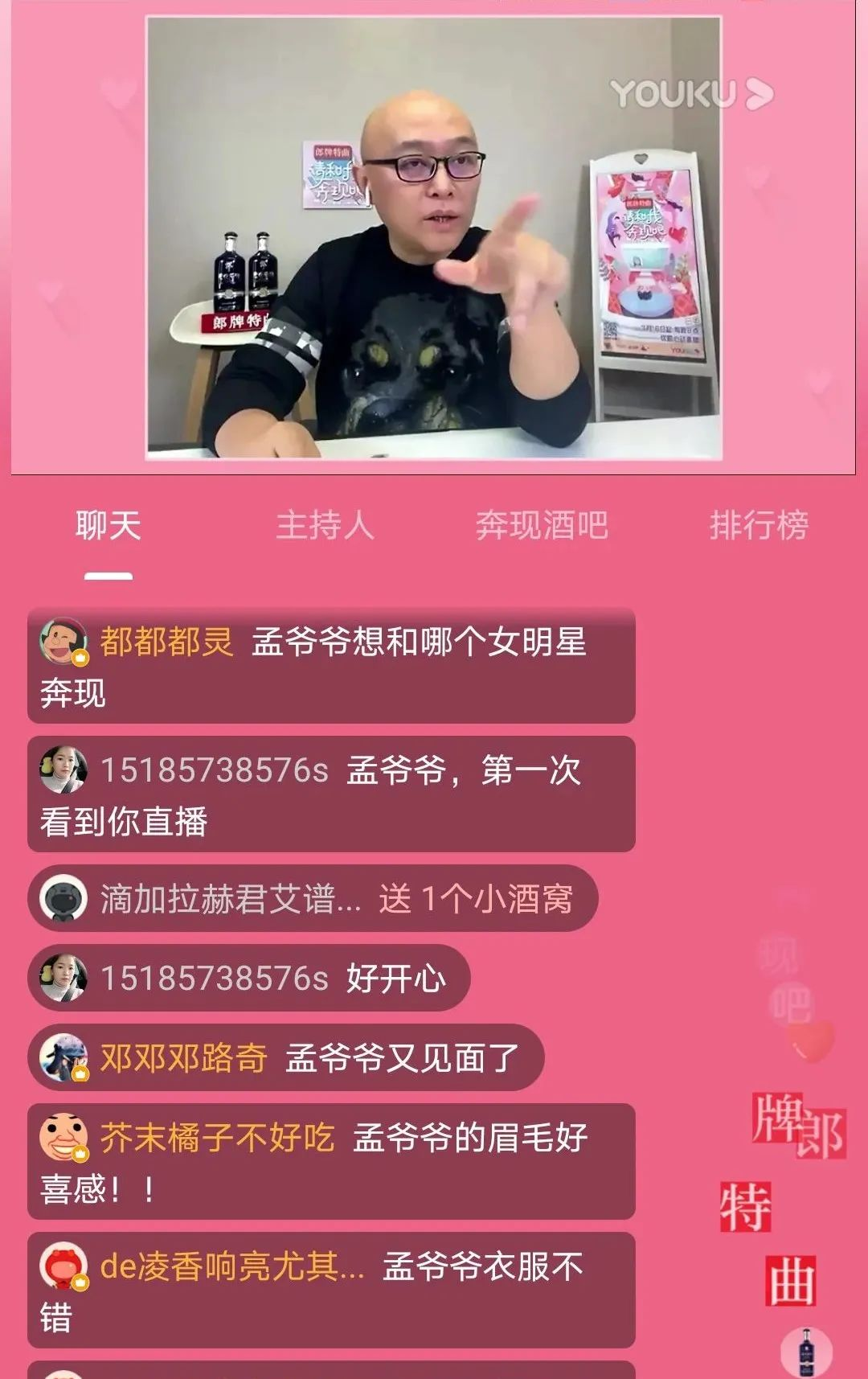Switch to the 奔现酒吧 tab
868x1379 pixels.
[x=542, y=526]
